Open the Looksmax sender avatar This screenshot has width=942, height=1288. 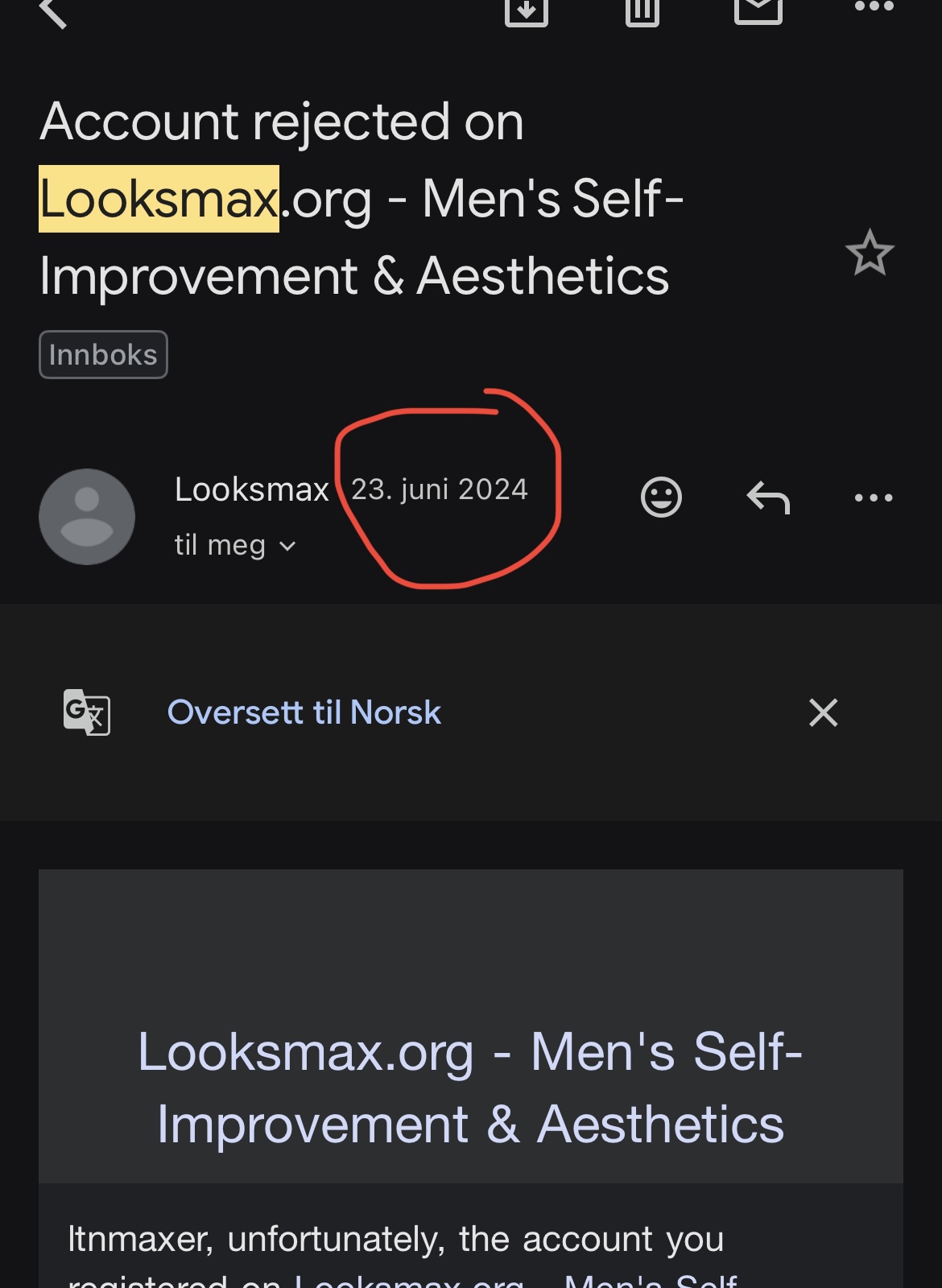point(87,517)
